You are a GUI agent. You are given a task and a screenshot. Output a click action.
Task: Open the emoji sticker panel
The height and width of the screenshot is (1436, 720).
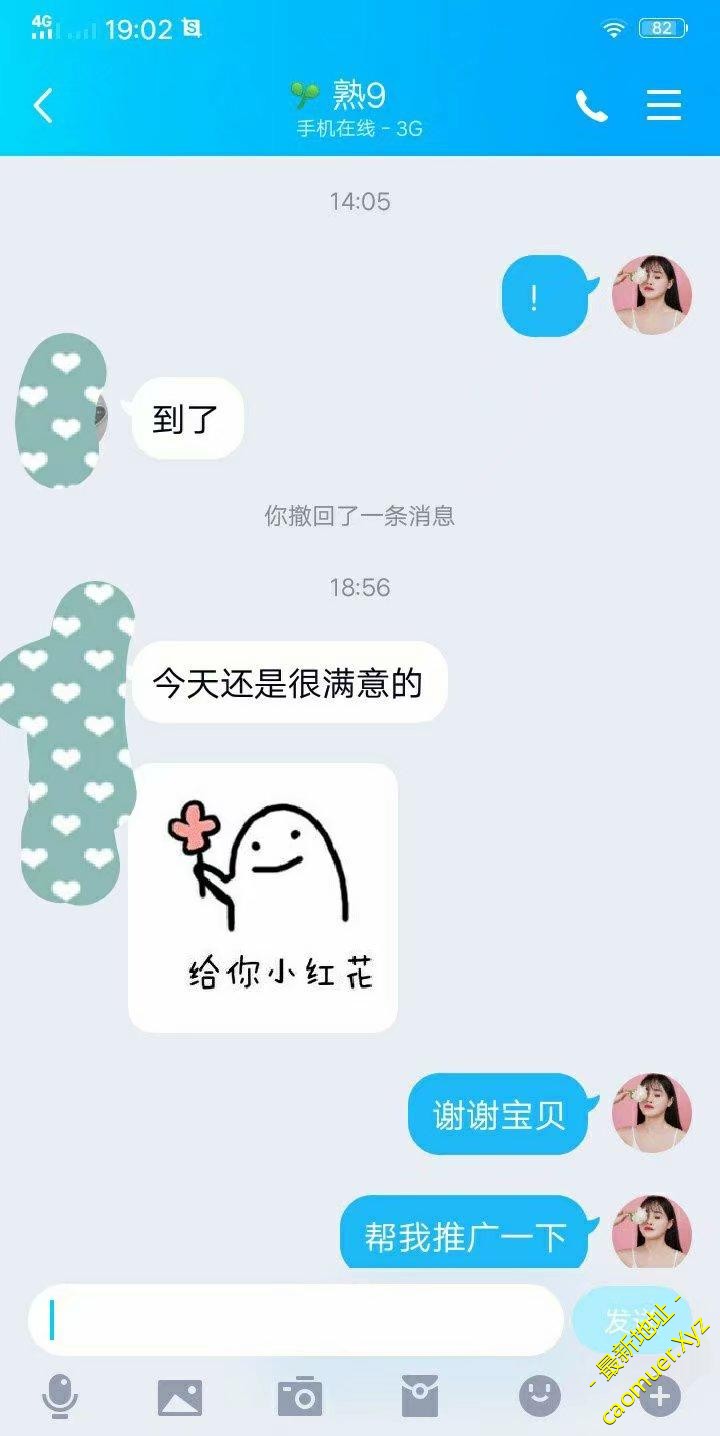coord(540,1394)
